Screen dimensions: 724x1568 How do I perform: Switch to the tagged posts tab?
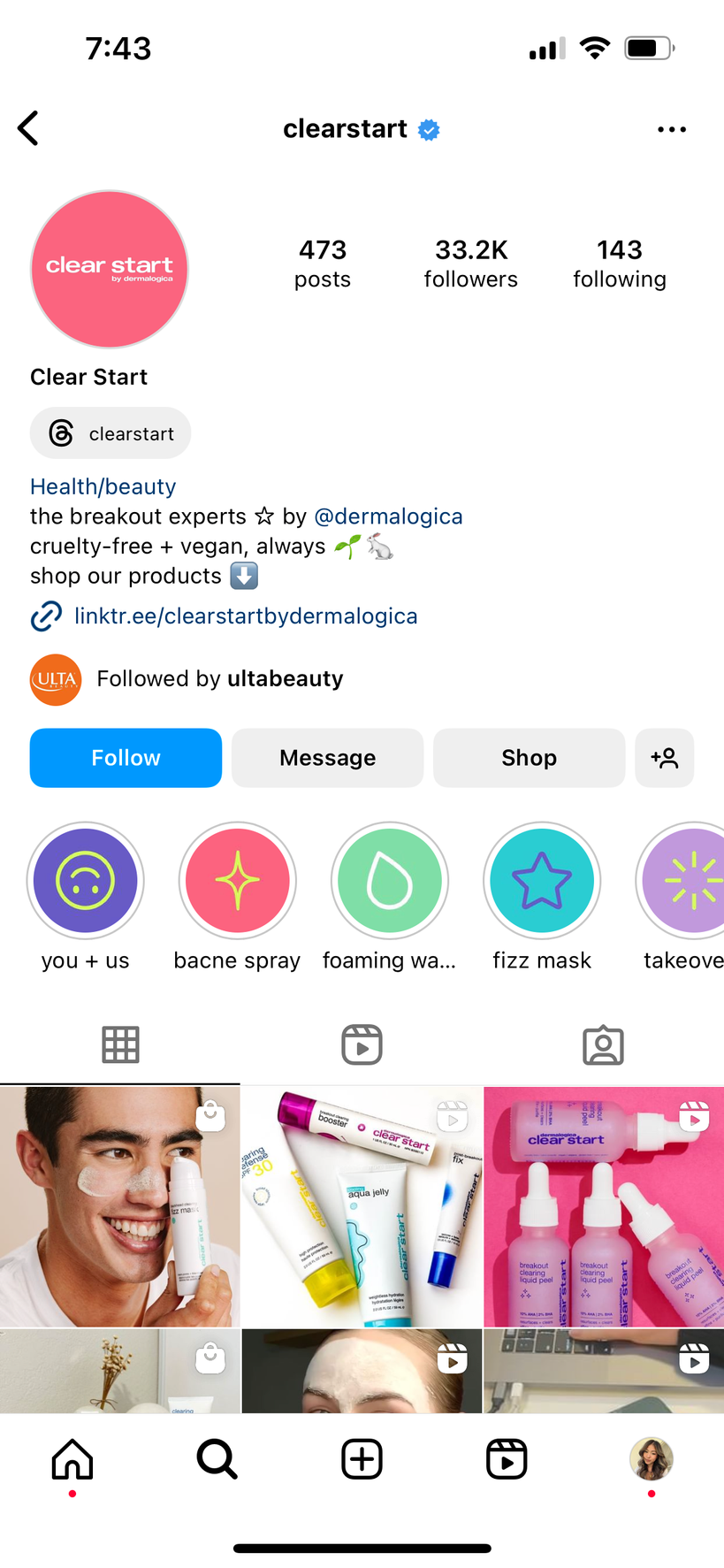pyautogui.click(x=603, y=1045)
